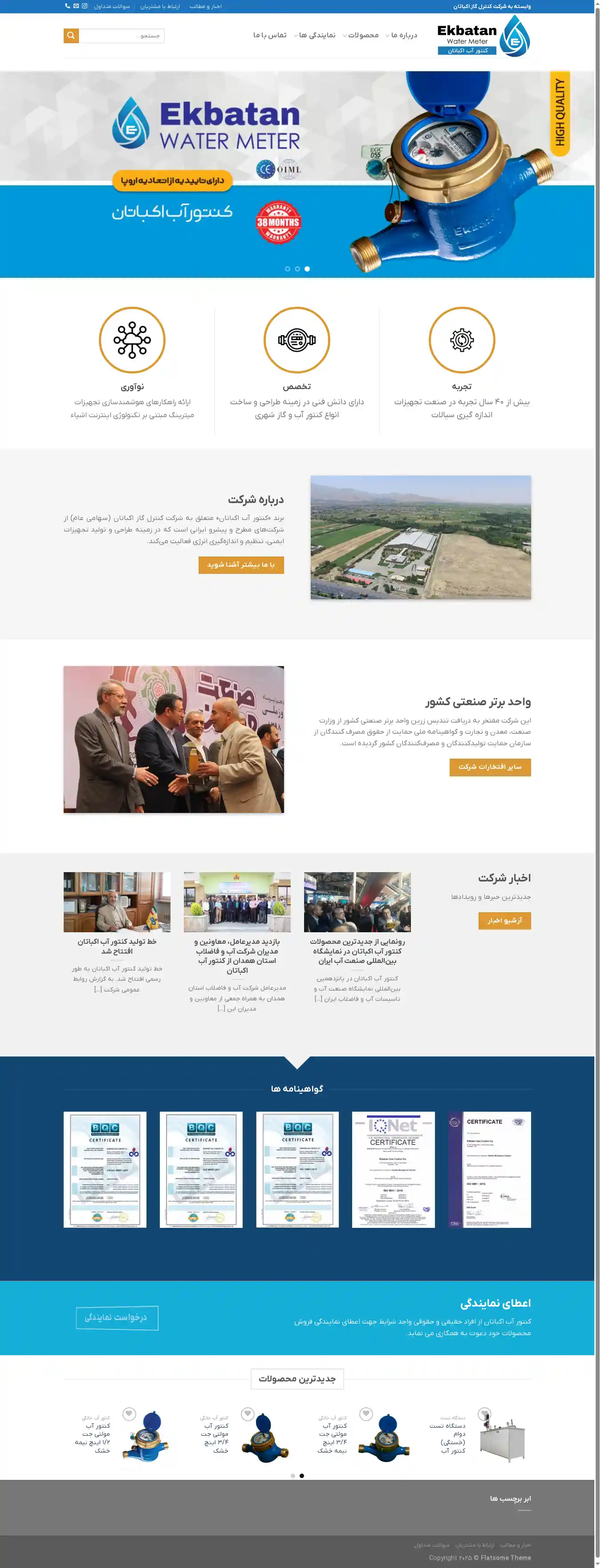Open سوالات متداول in top bar

[111, 6]
